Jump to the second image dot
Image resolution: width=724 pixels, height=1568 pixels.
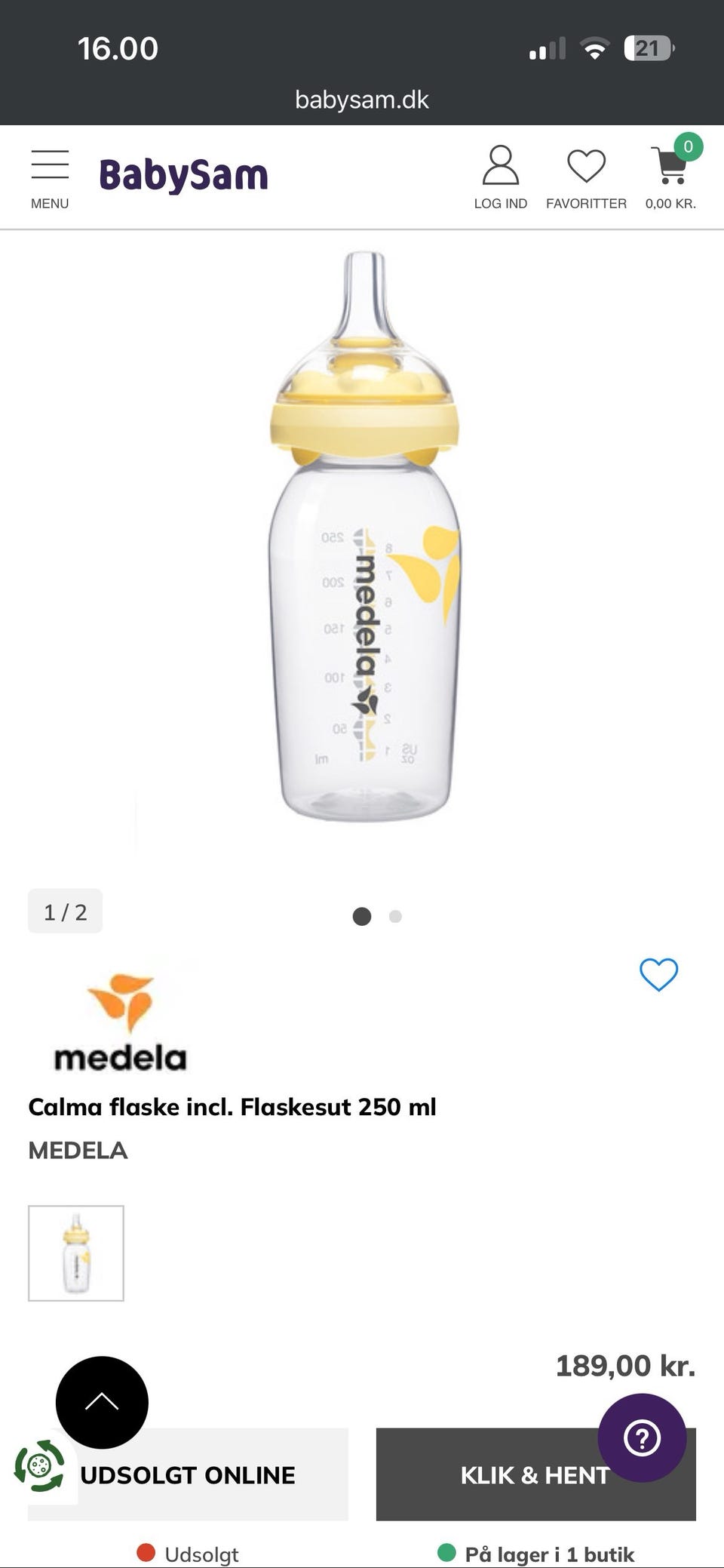[x=395, y=916]
